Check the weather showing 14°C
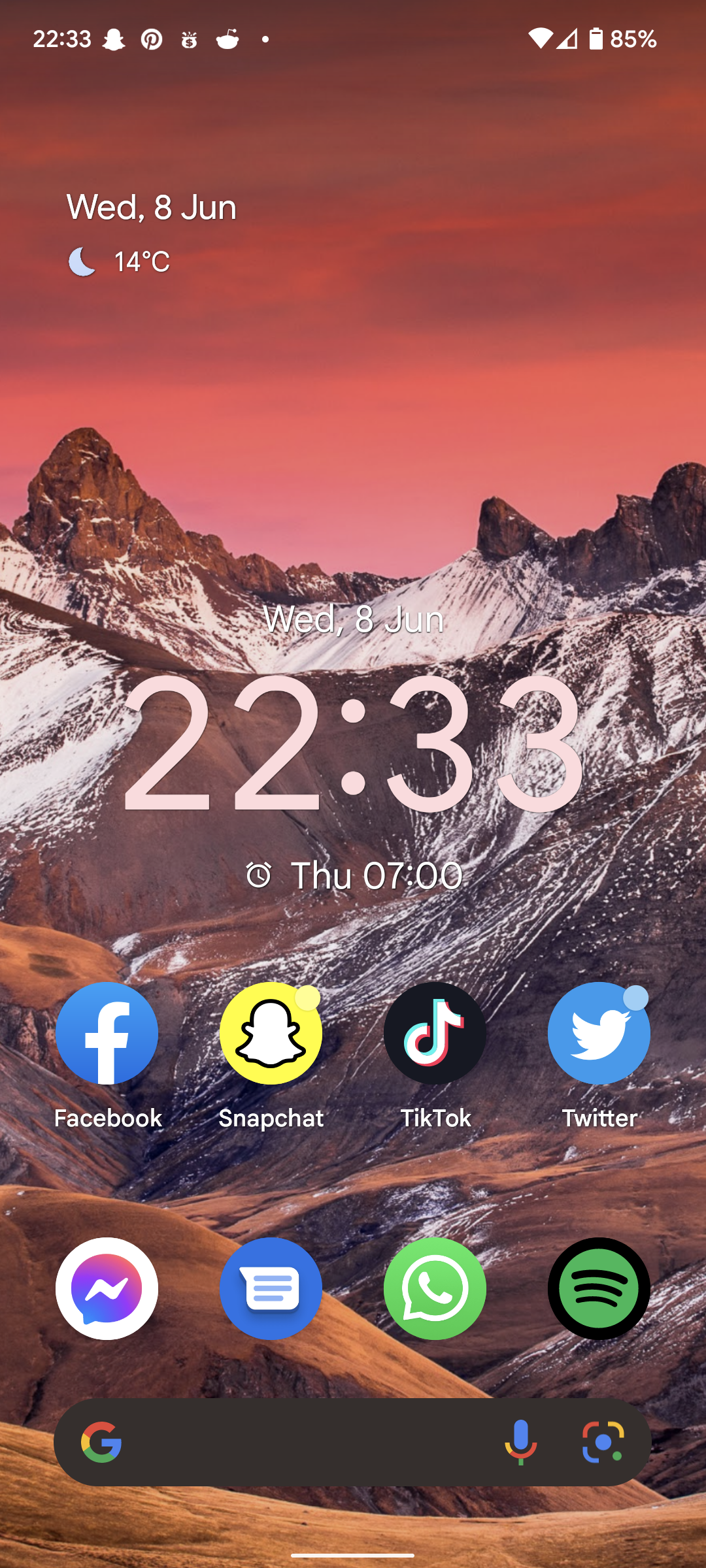The width and height of the screenshot is (706, 1568). pos(120,262)
